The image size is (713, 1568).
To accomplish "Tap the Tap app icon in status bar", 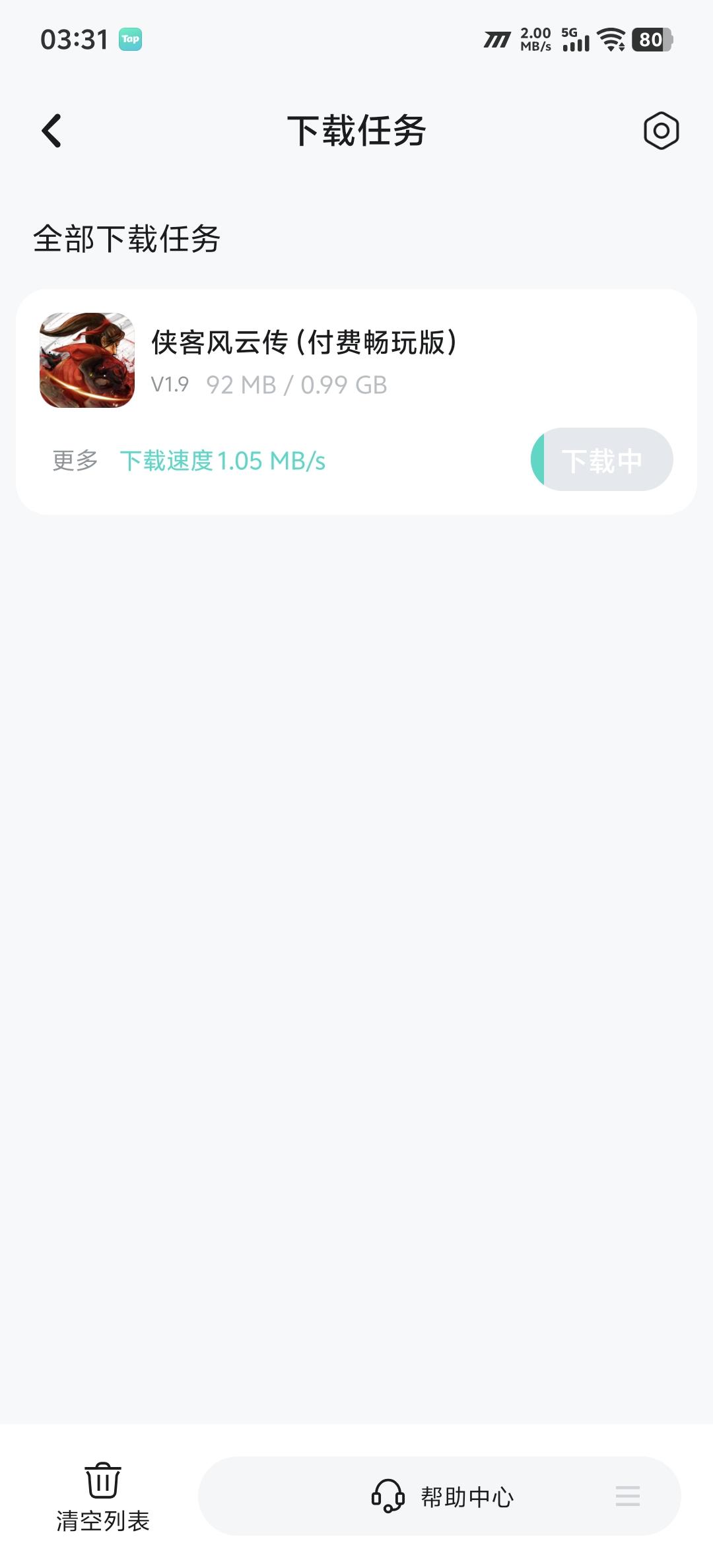I will (x=130, y=40).
